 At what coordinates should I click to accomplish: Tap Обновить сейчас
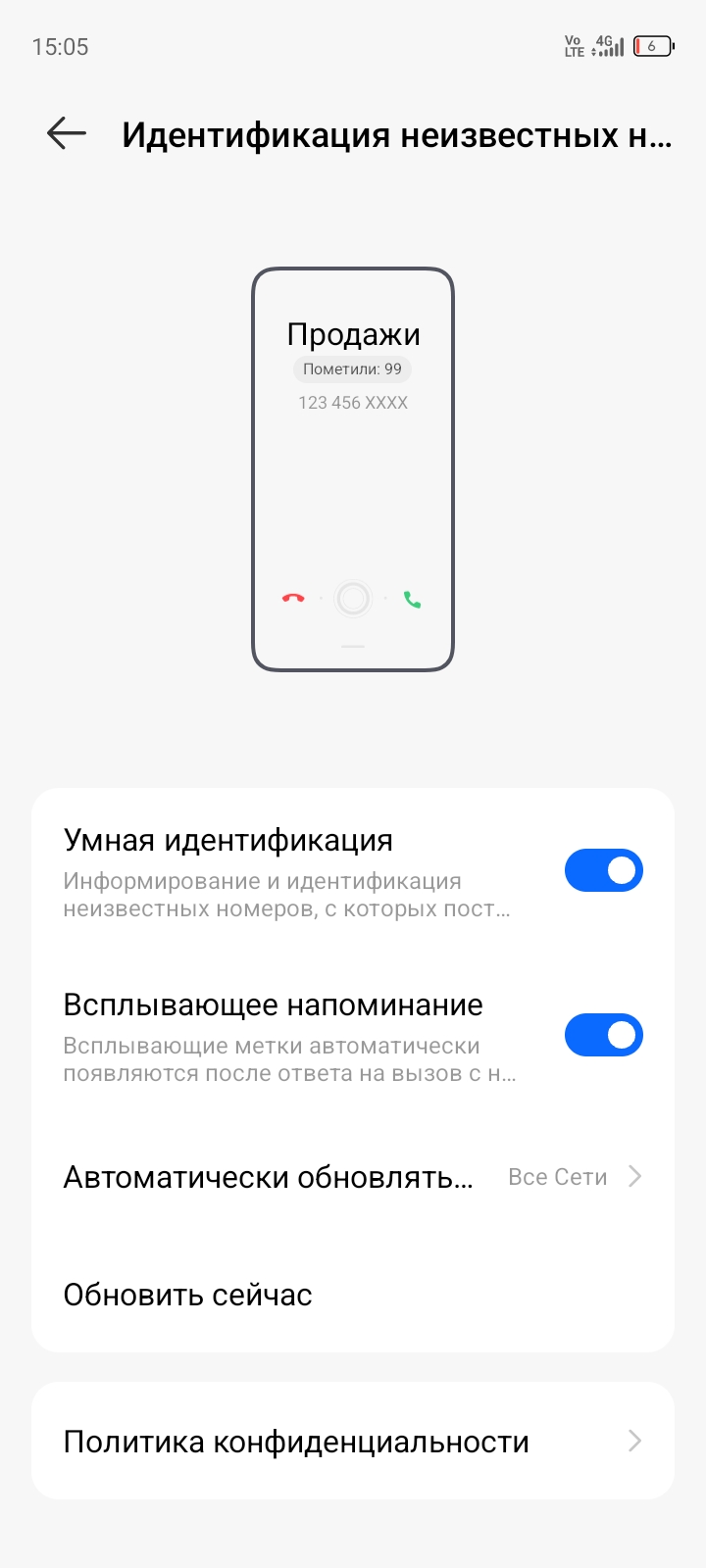click(x=353, y=1295)
